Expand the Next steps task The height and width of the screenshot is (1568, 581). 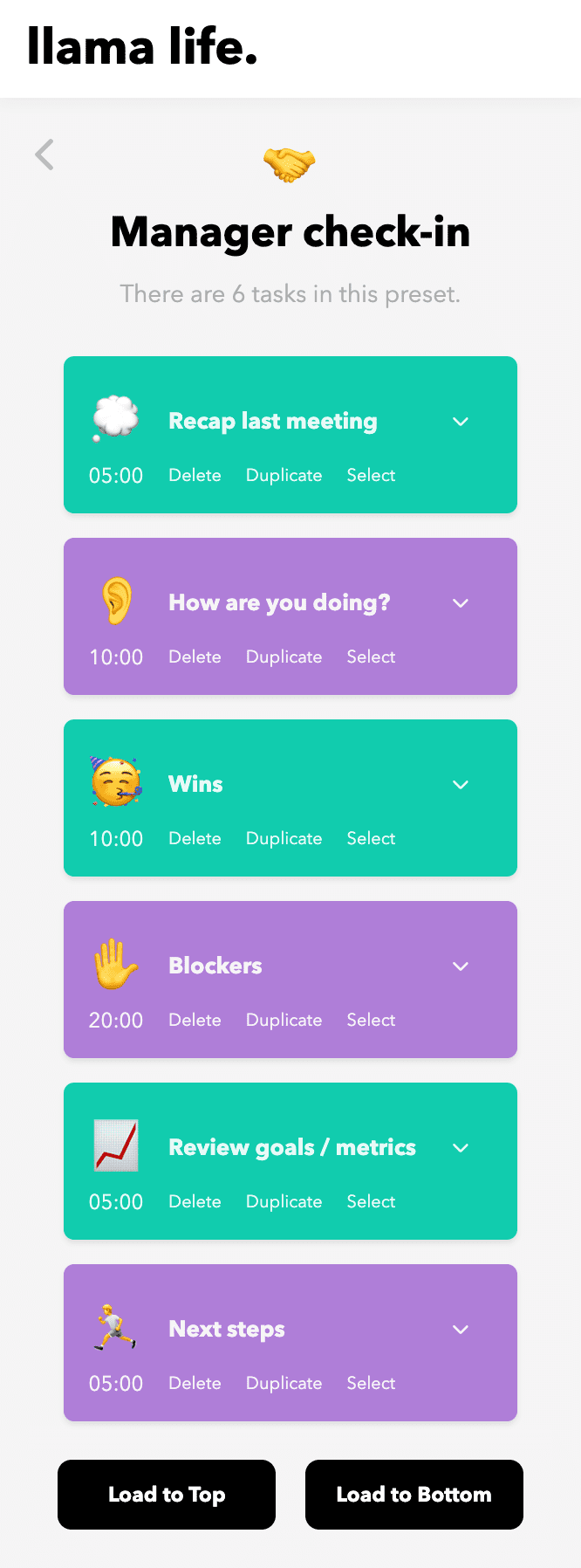point(461,1330)
